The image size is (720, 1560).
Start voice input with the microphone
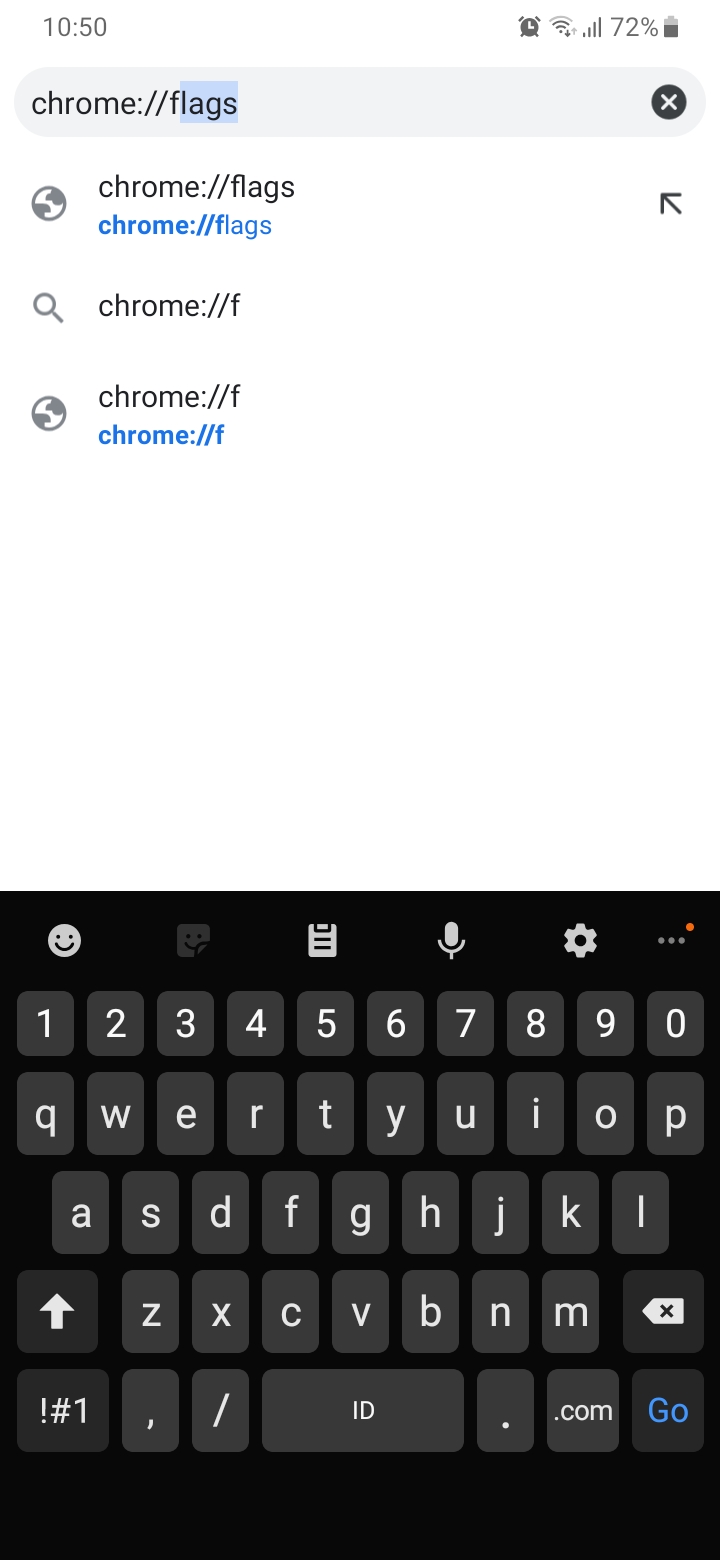coord(451,940)
